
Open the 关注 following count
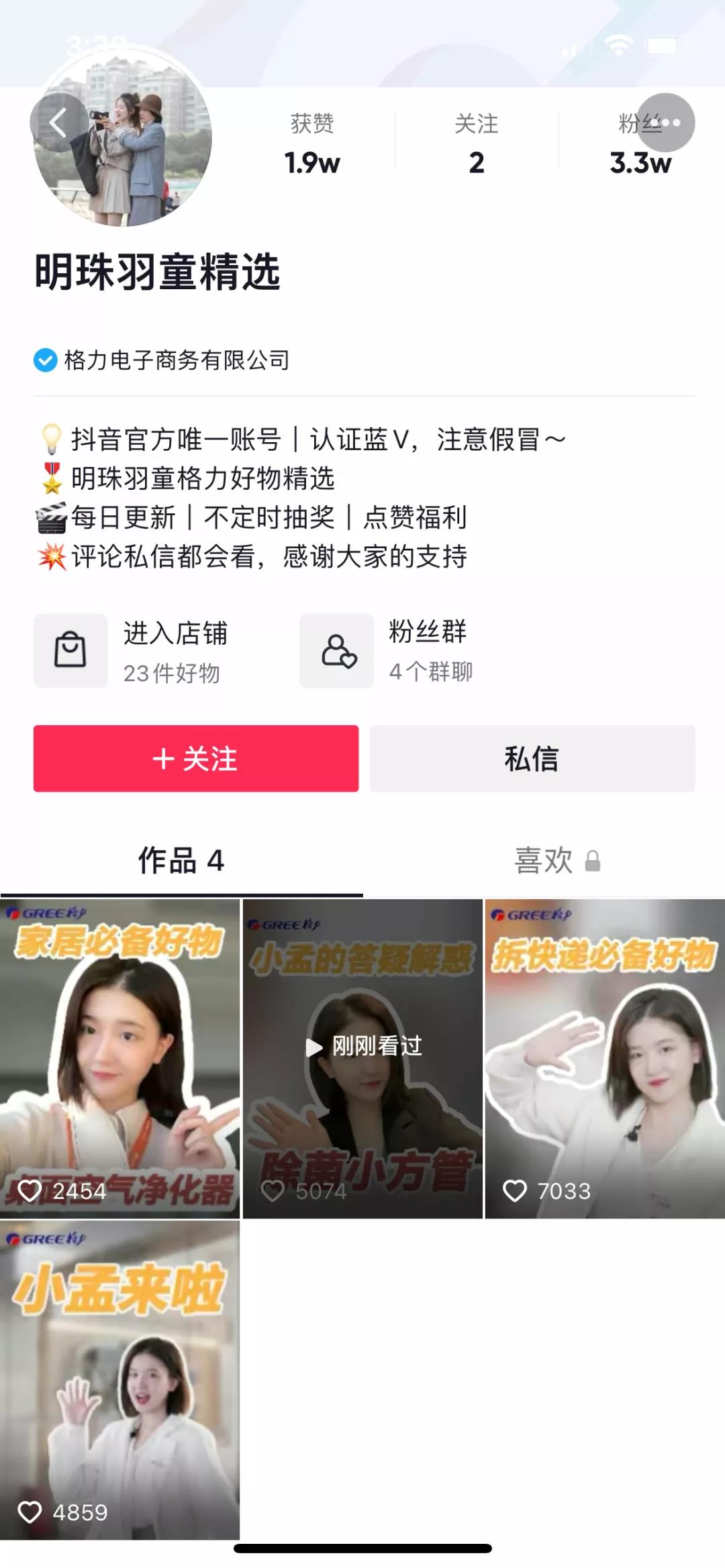(x=476, y=144)
